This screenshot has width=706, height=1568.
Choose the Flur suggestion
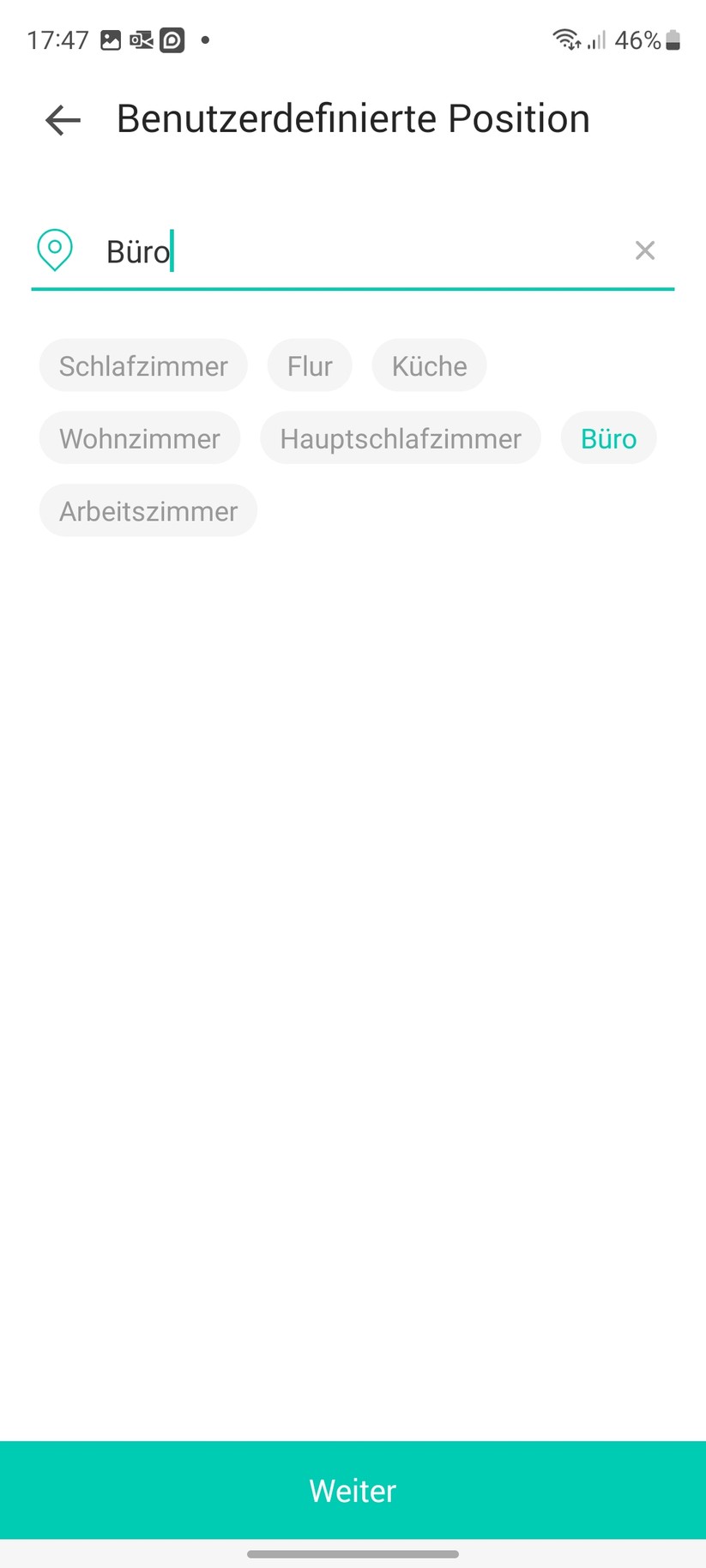click(310, 366)
